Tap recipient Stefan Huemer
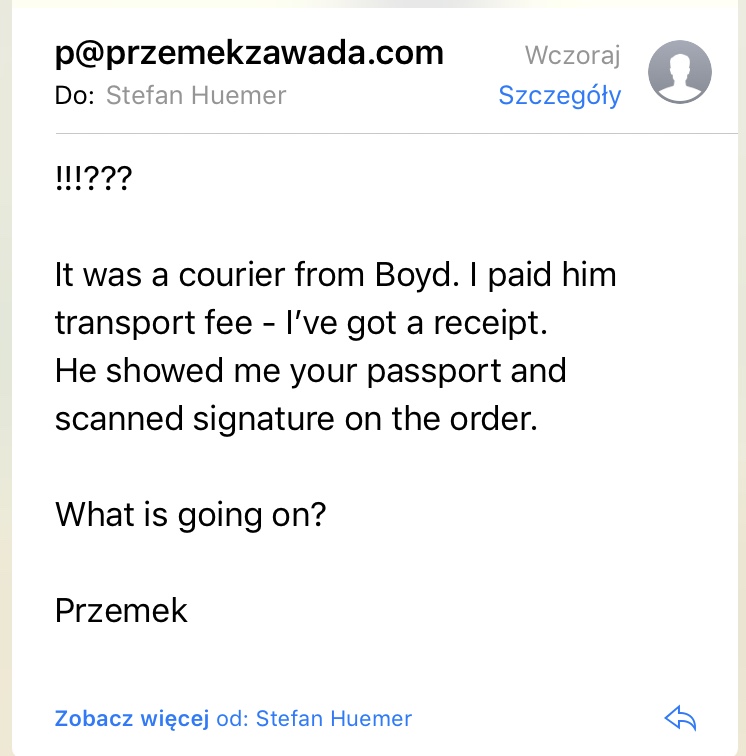This screenshot has width=746, height=756. tap(196, 96)
